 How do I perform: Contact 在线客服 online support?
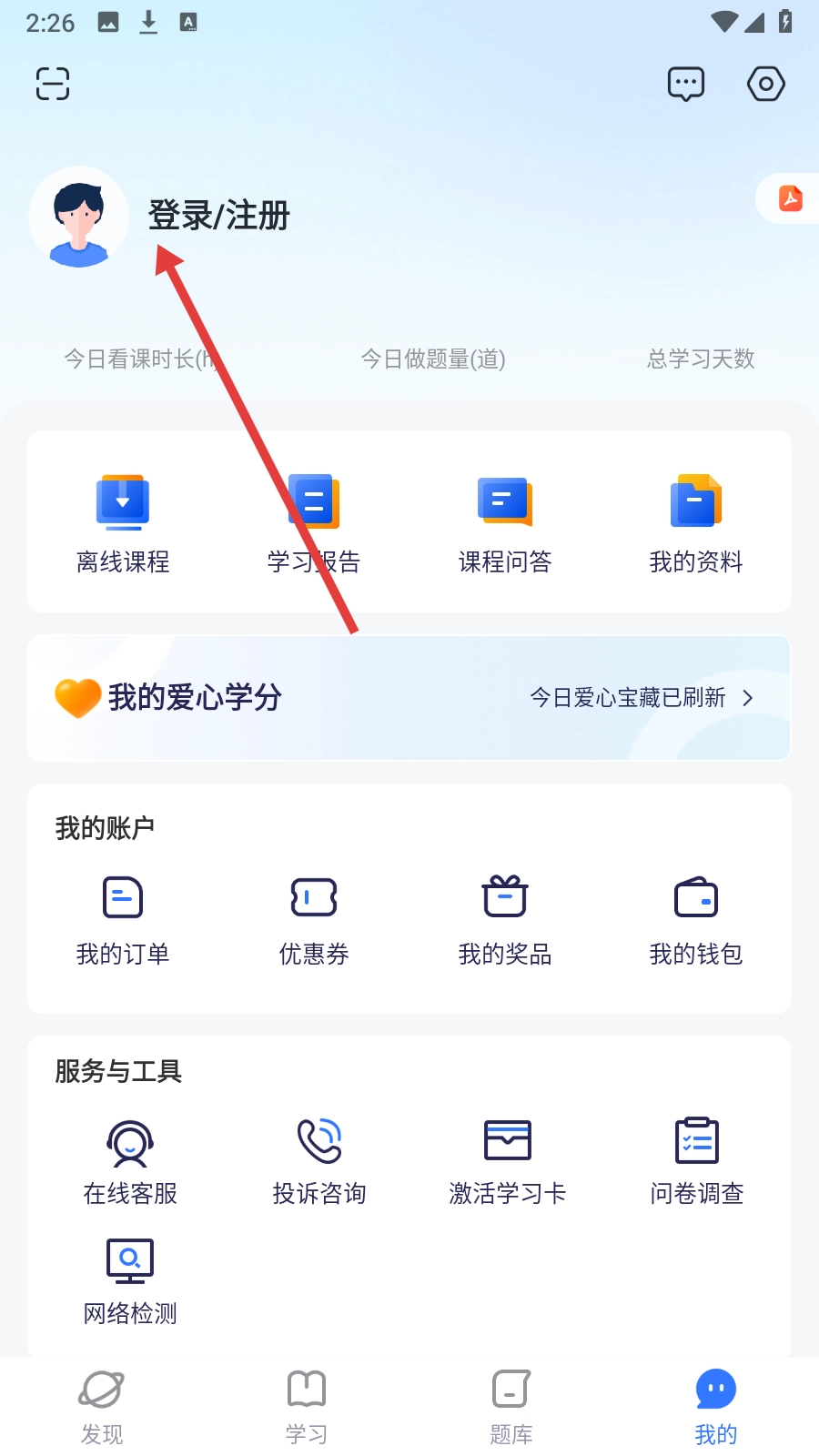point(130,1162)
